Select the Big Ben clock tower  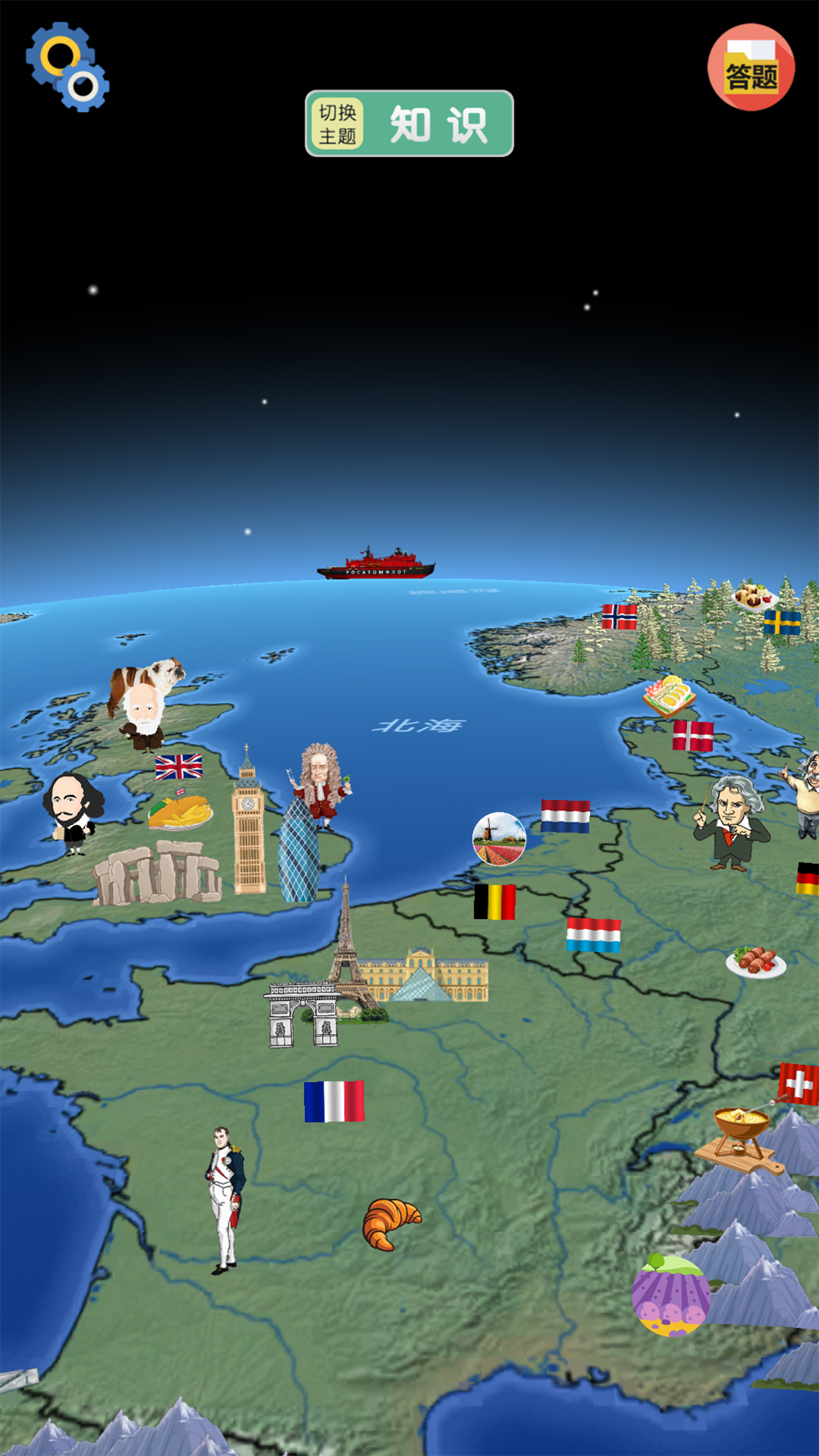[248, 827]
